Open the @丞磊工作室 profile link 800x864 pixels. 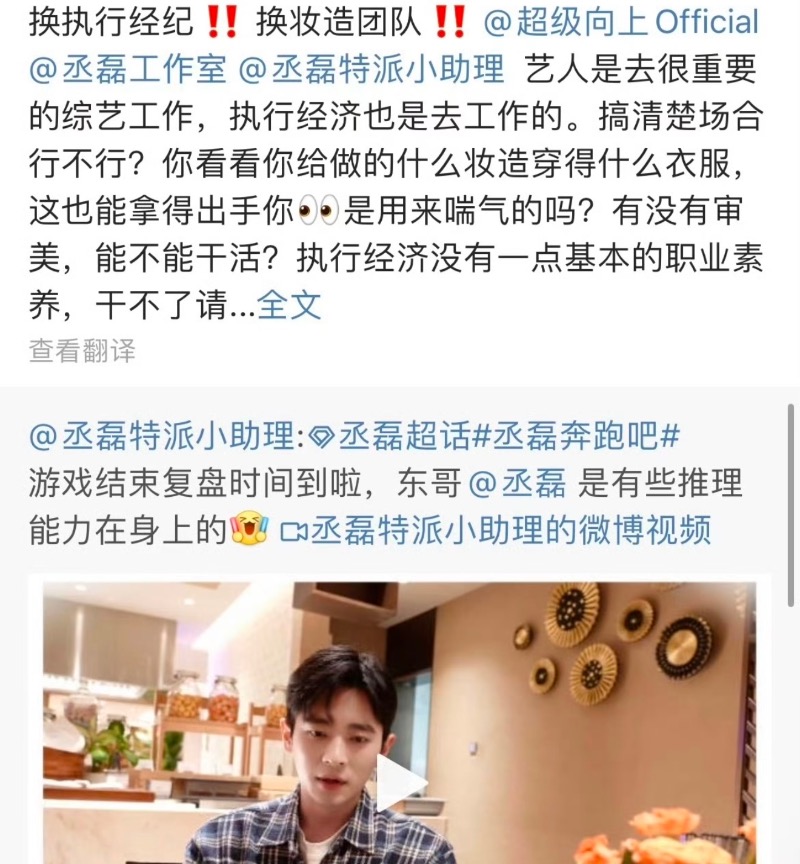coord(131,69)
